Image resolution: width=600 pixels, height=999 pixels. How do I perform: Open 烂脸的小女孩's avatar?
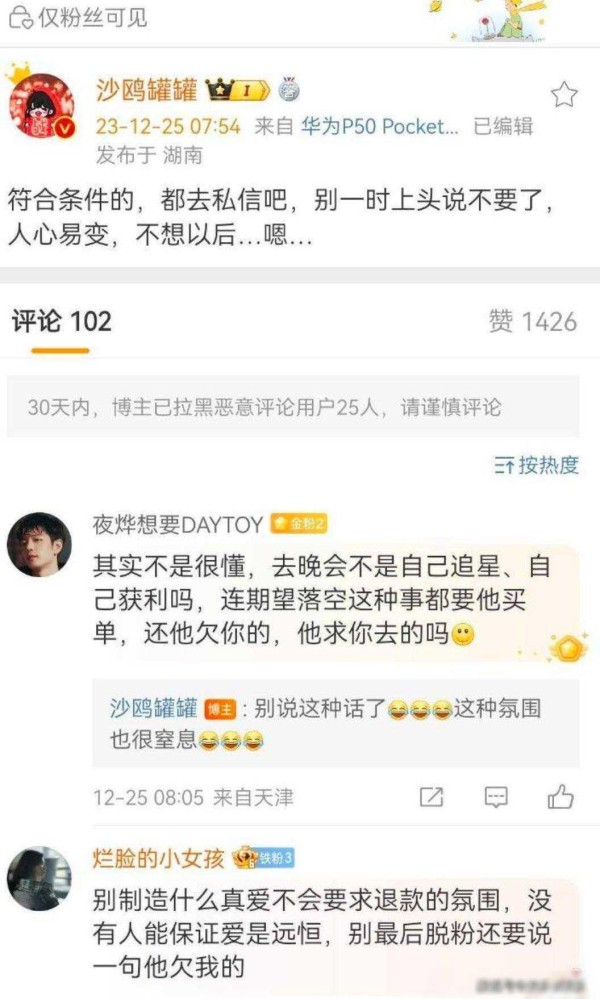pyautogui.click(x=39, y=877)
